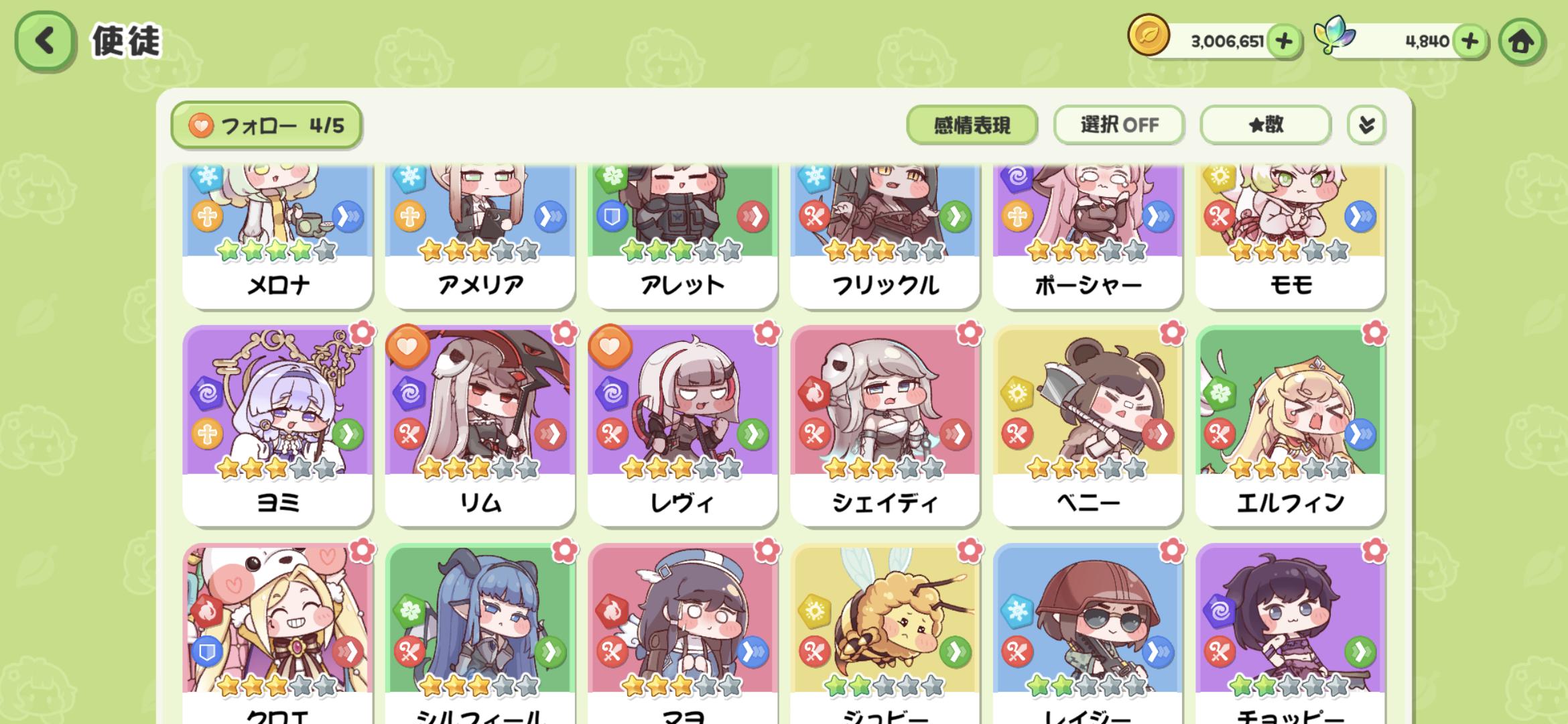
Task: Add more gold coins
Action: coord(1283,42)
